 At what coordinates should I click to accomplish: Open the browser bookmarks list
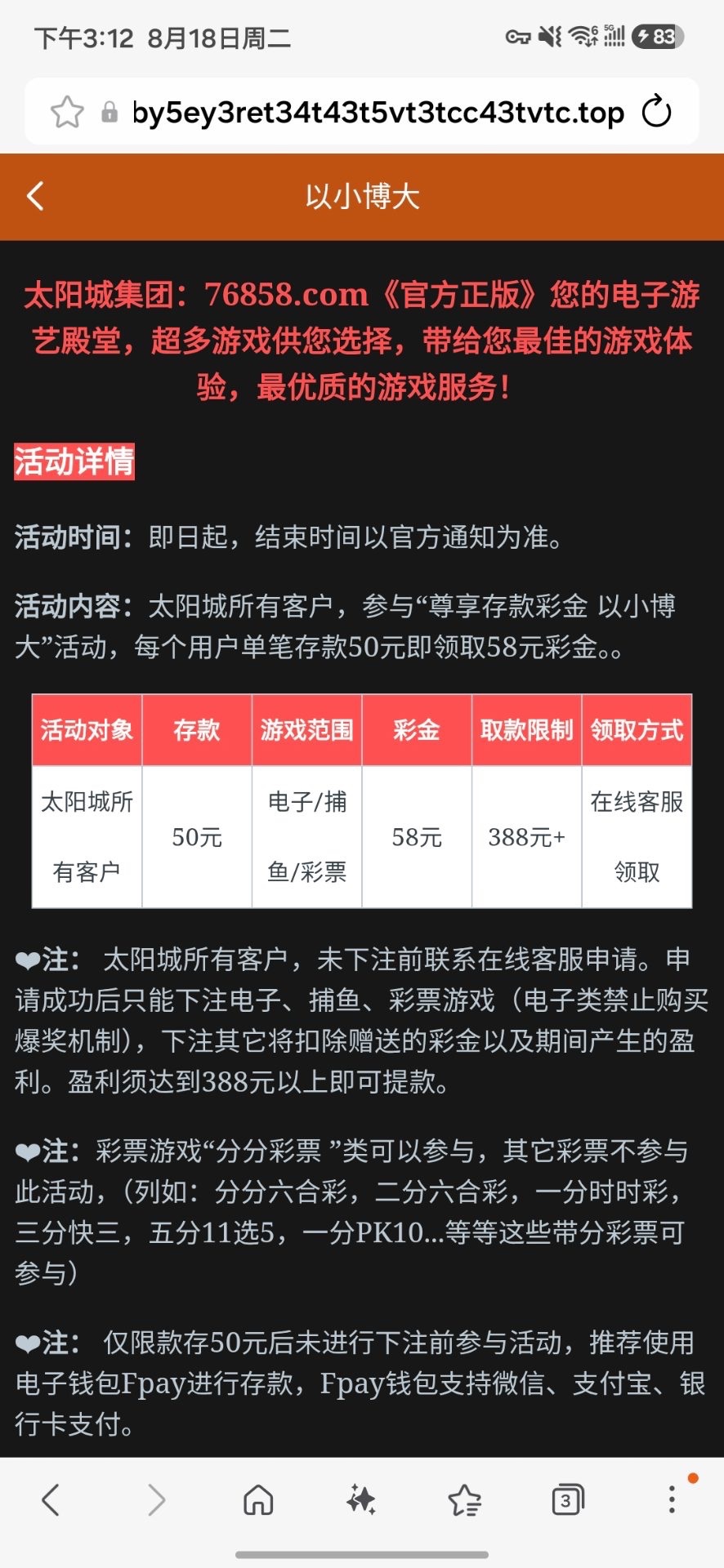coord(465,1499)
